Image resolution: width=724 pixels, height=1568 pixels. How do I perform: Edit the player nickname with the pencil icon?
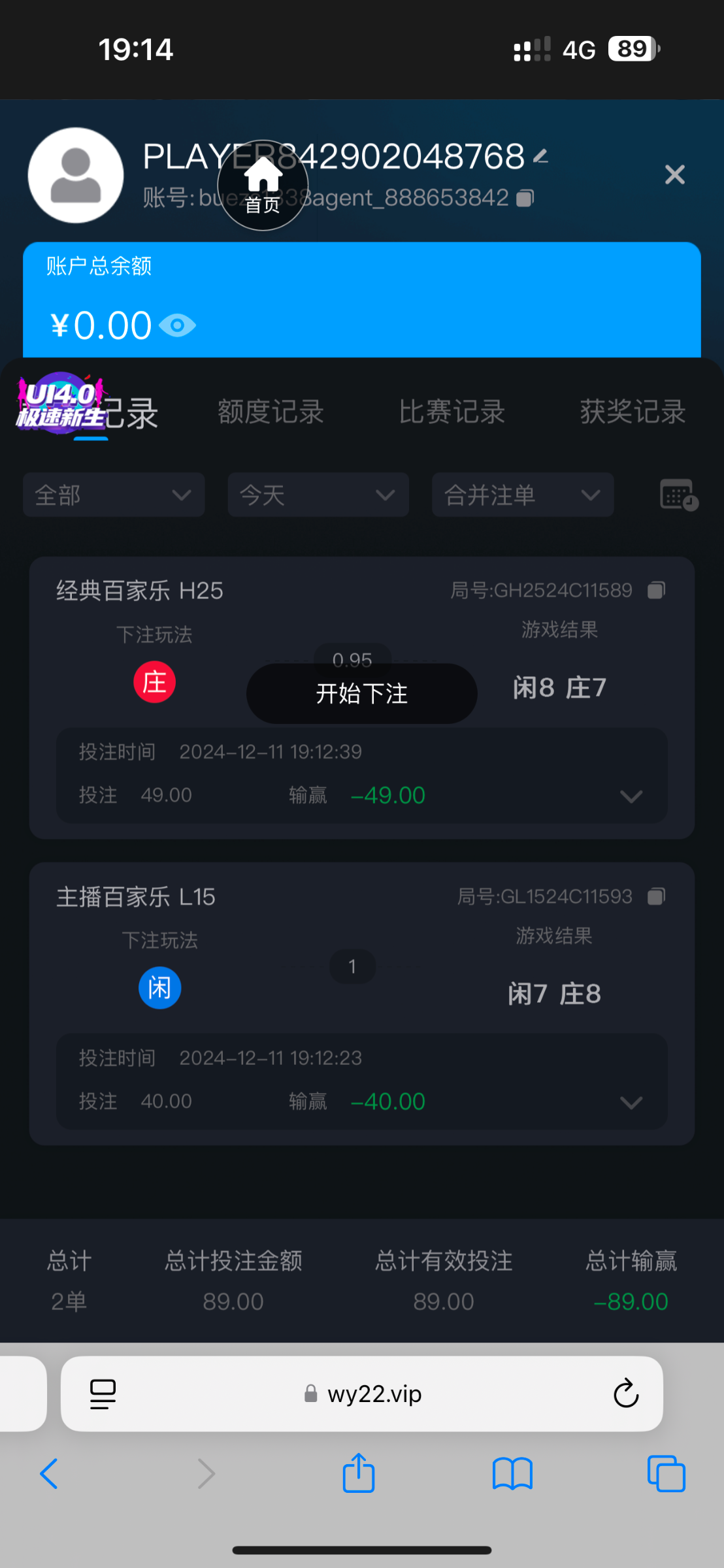point(540,156)
